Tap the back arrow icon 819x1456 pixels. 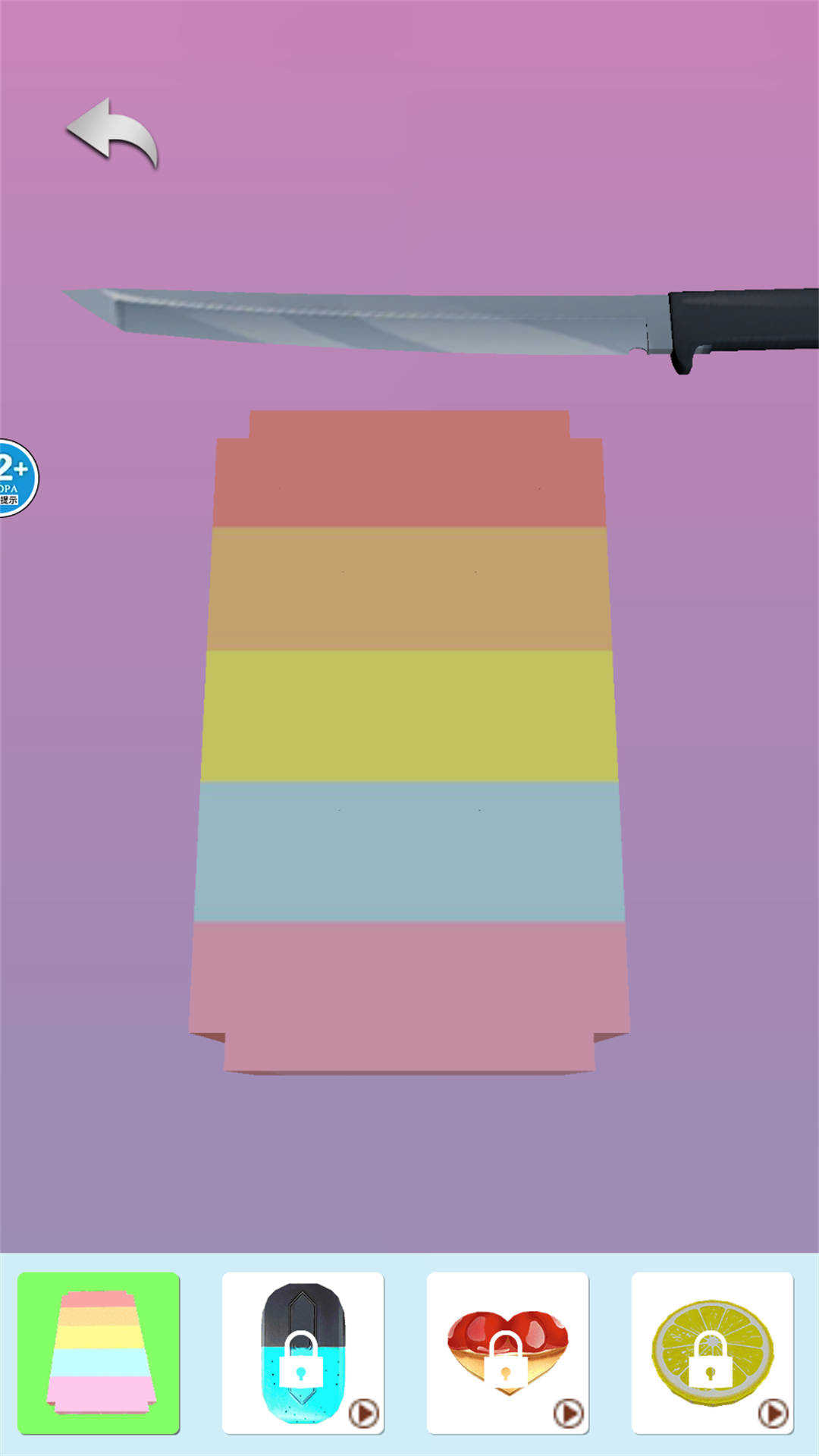112,132
